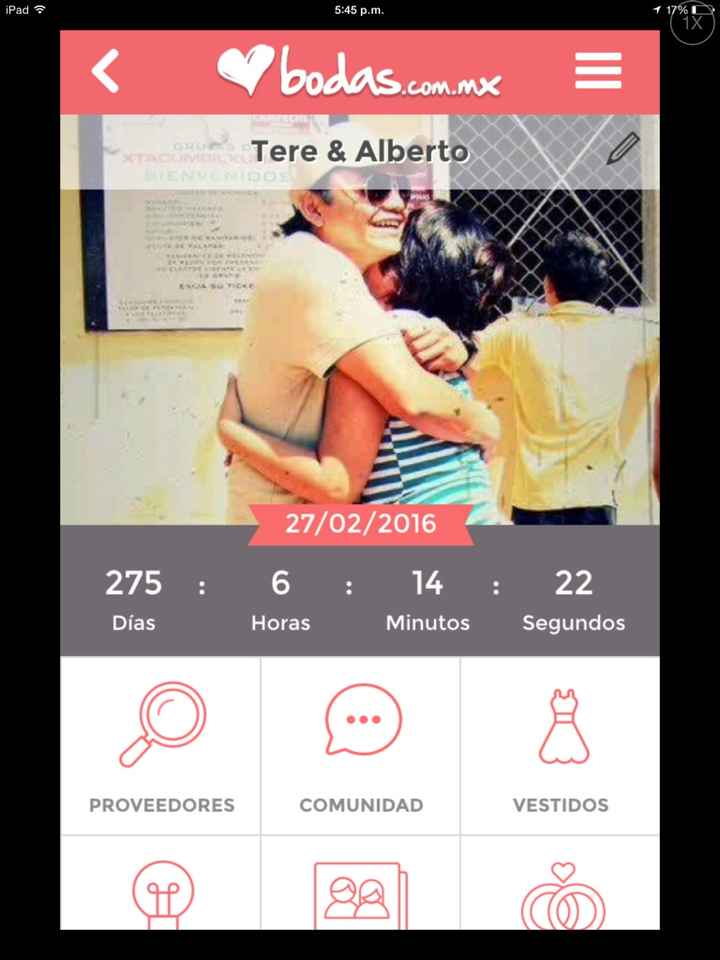This screenshot has width=720, height=960.
Task: Open Vestidos via its text label
Action: point(561,805)
